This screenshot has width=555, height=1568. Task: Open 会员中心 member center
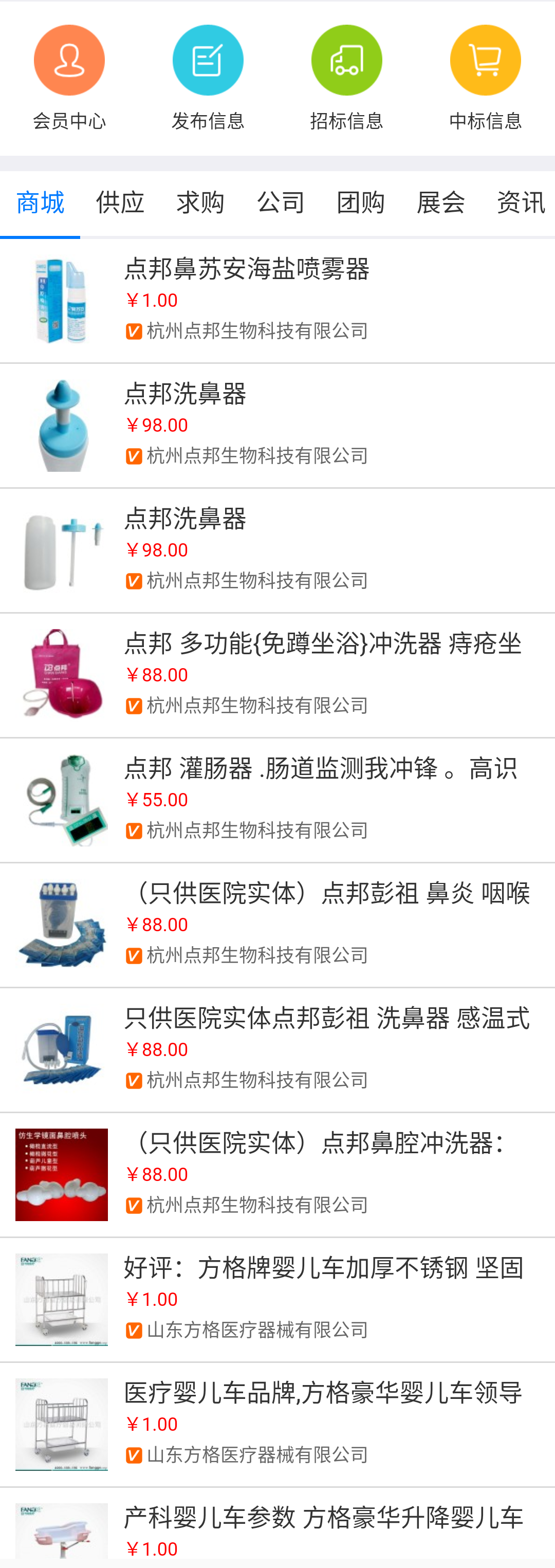click(69, 77)
